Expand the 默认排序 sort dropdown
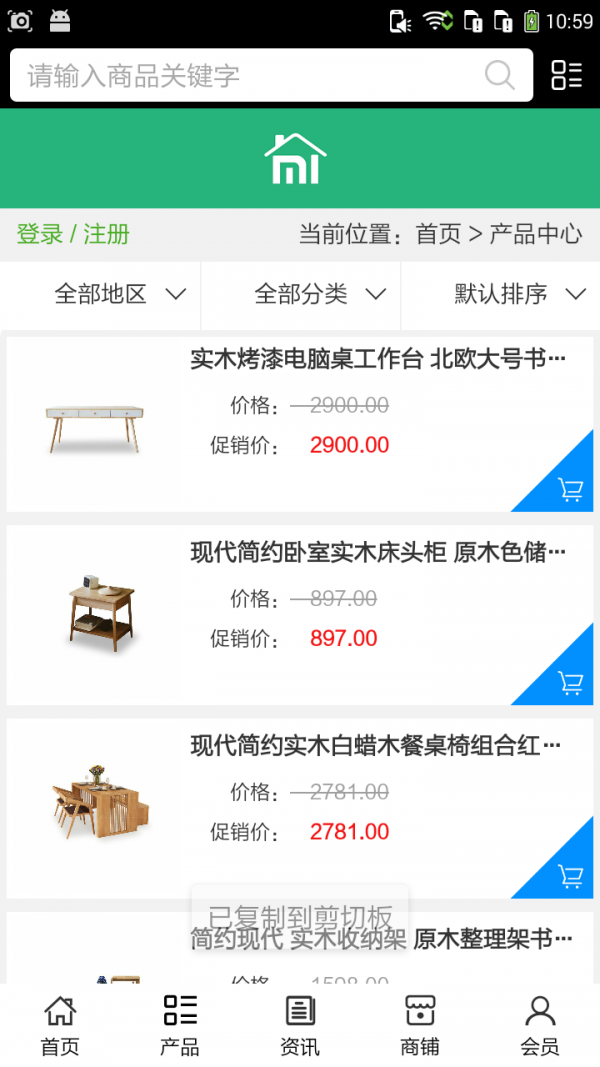The image size is (600, 1067). (519, 294)
